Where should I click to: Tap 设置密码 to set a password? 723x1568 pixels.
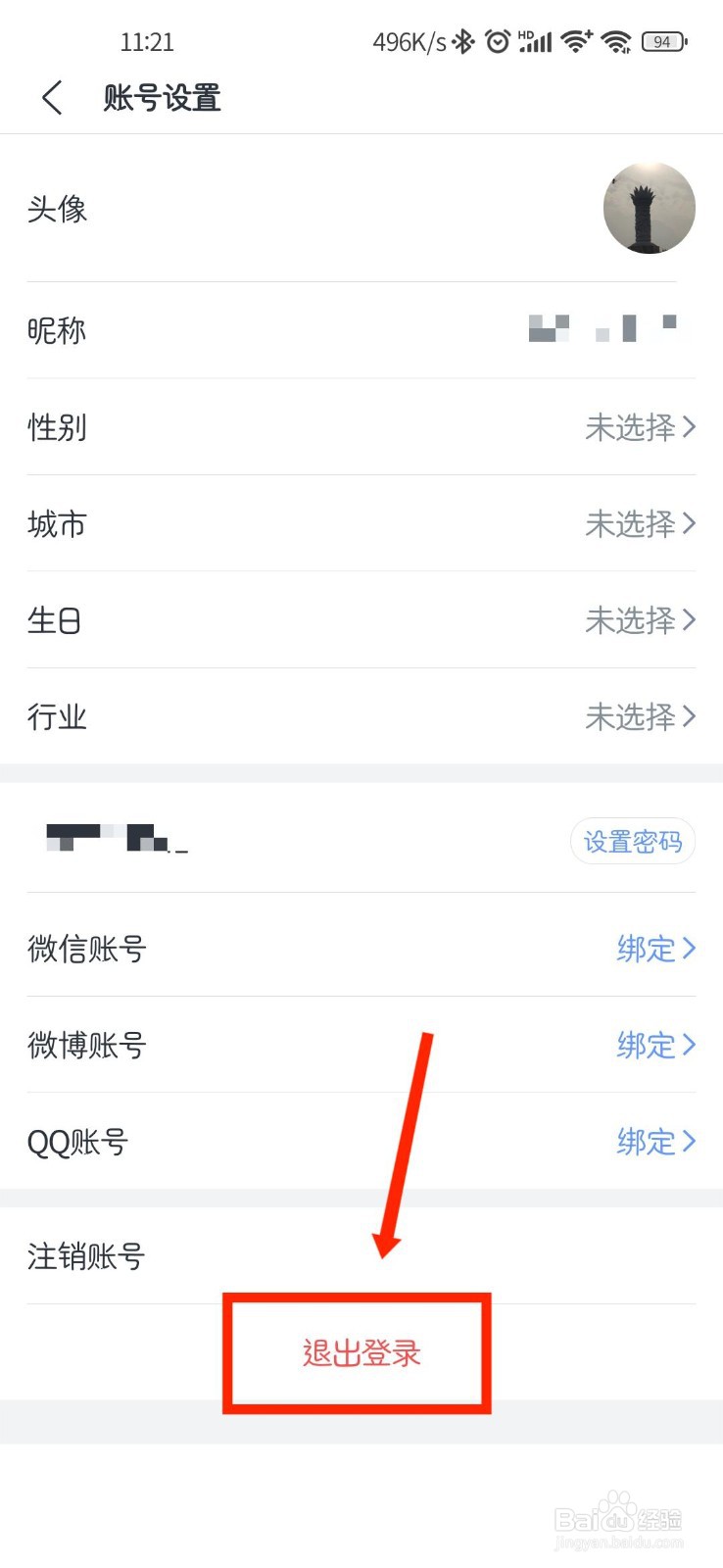[x=632, y=841]
